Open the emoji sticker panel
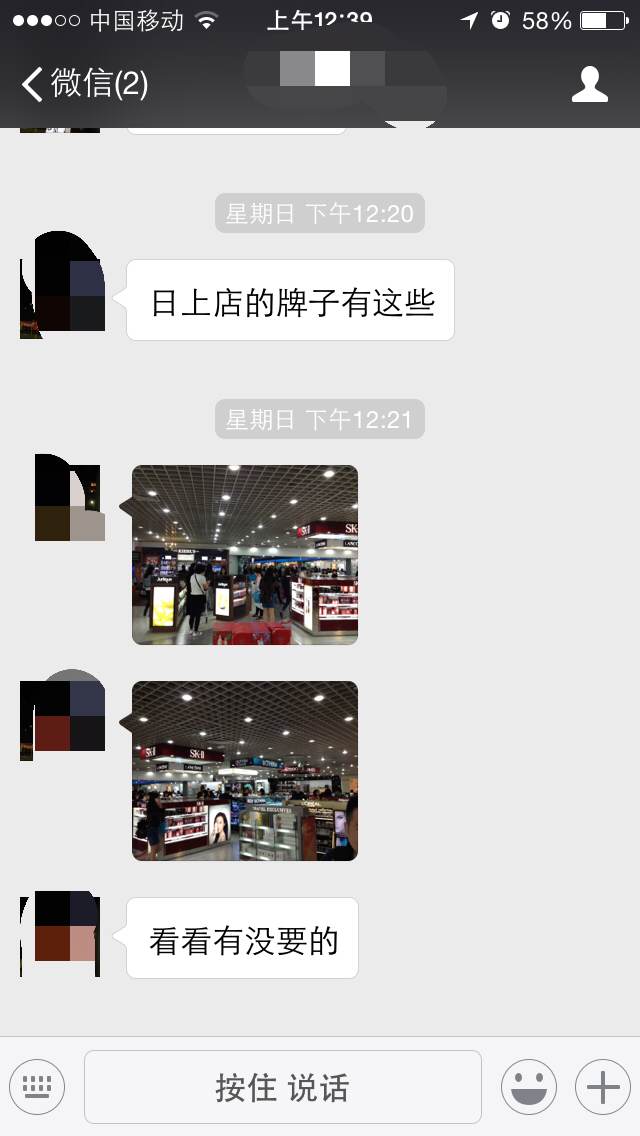 pos(529,1087)
